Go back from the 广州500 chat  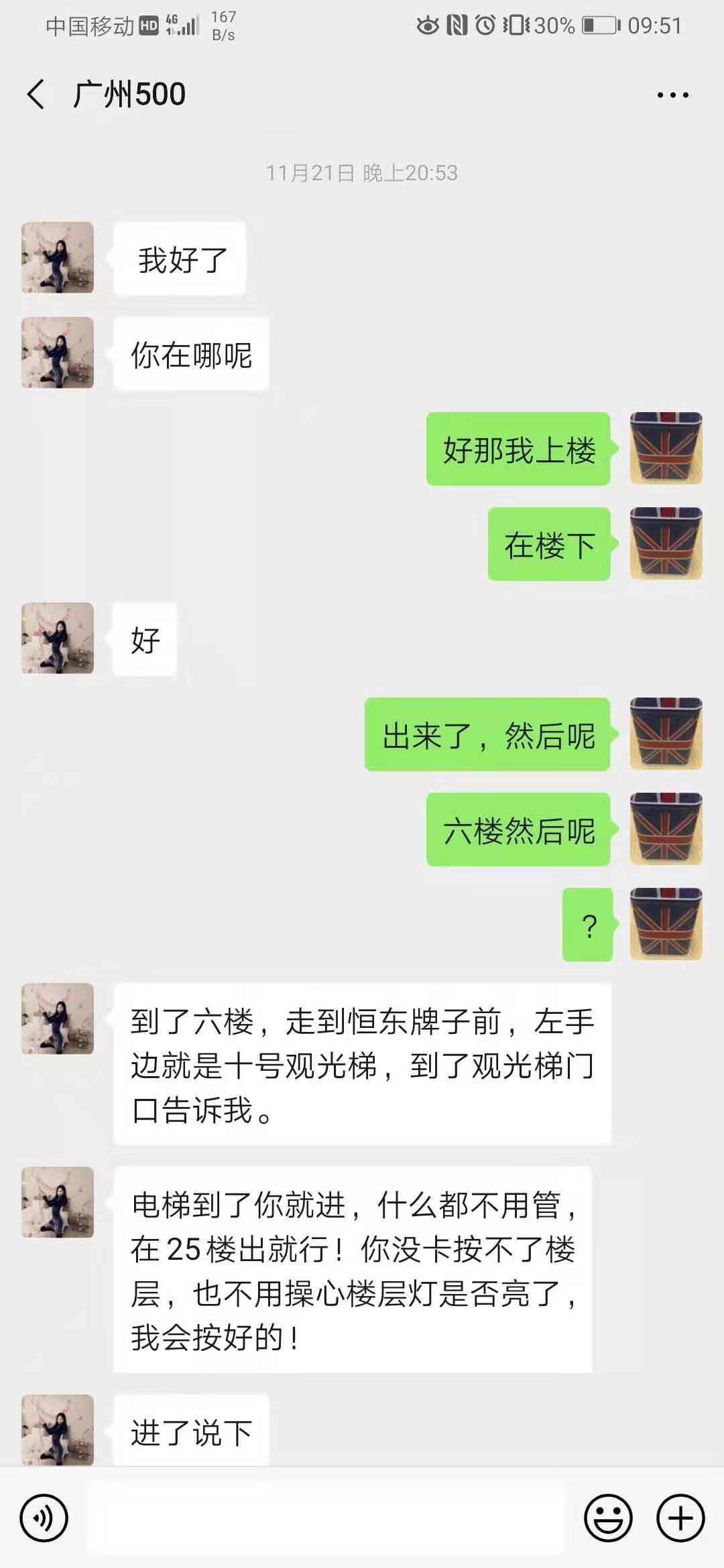click(x=36, y=94)
